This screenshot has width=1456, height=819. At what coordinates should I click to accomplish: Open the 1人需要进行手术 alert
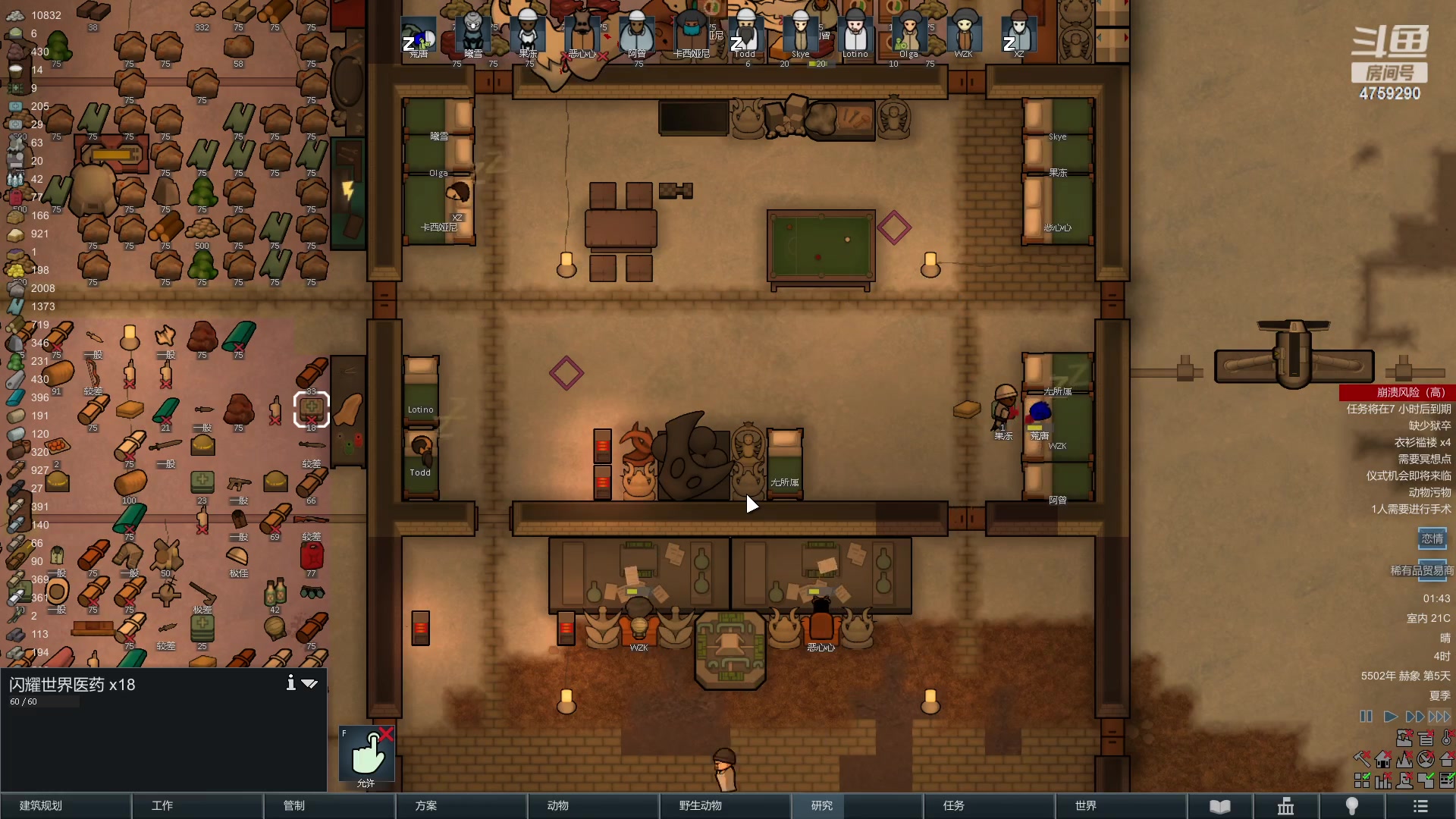tap(1410, 509)
